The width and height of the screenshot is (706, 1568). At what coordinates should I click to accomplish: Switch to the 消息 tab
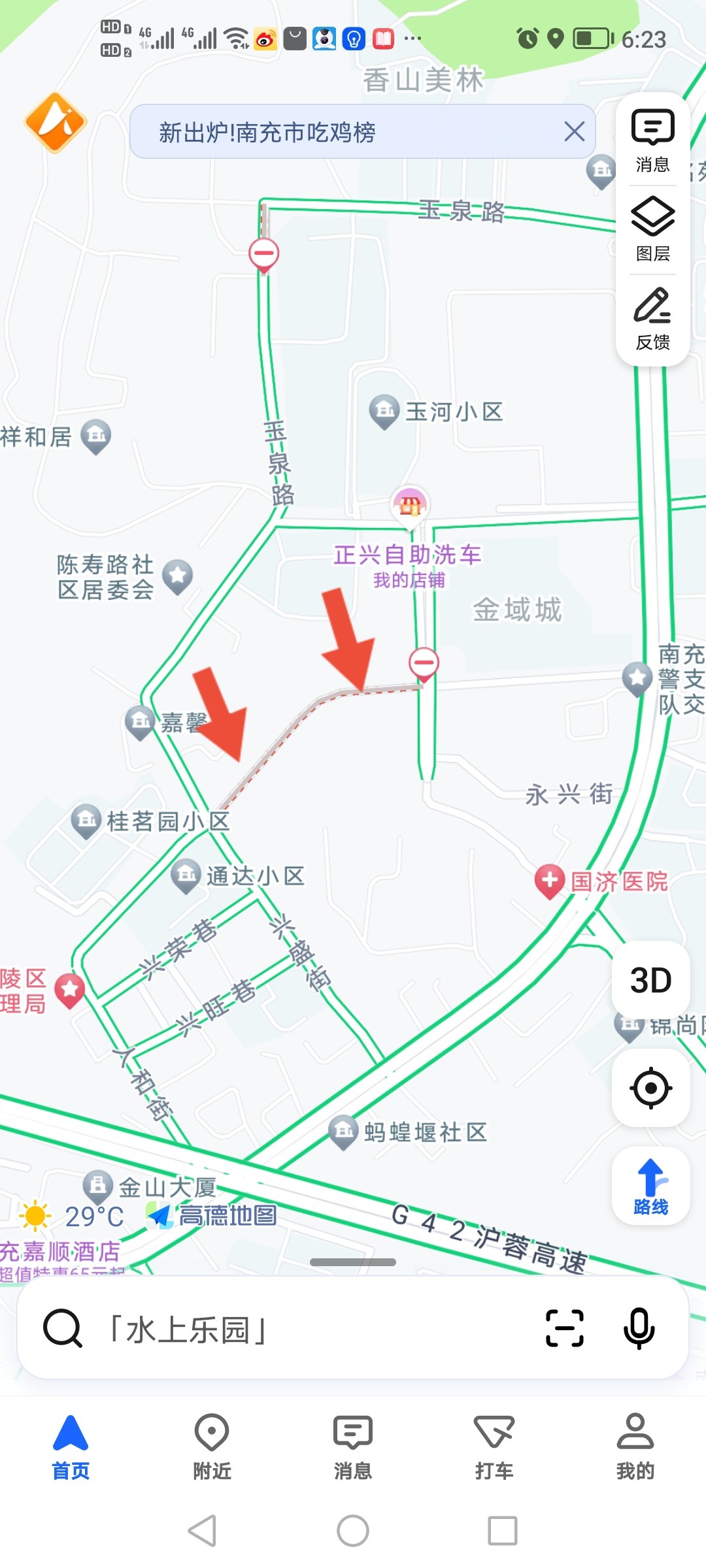pos(353,1447)
